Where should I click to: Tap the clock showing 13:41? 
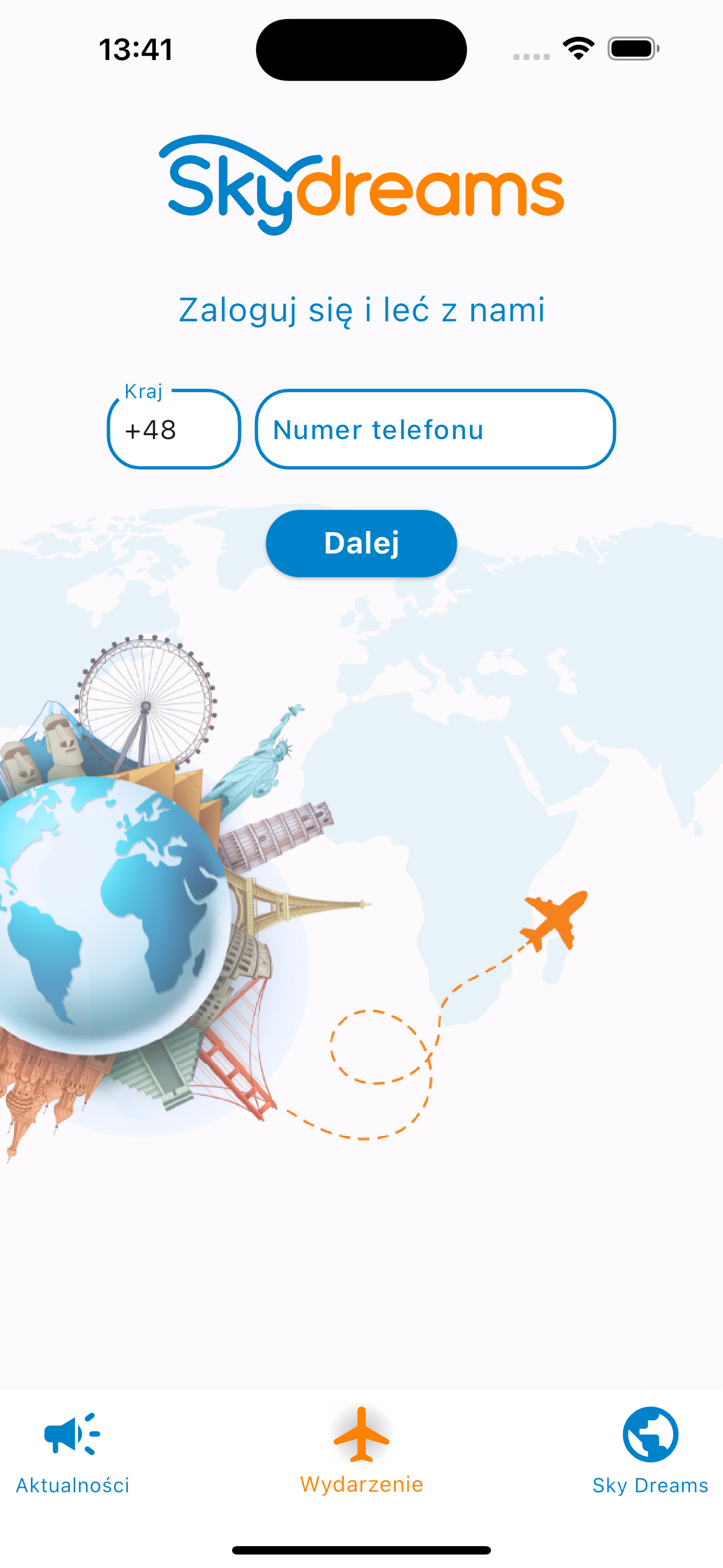tap(135, 49)
